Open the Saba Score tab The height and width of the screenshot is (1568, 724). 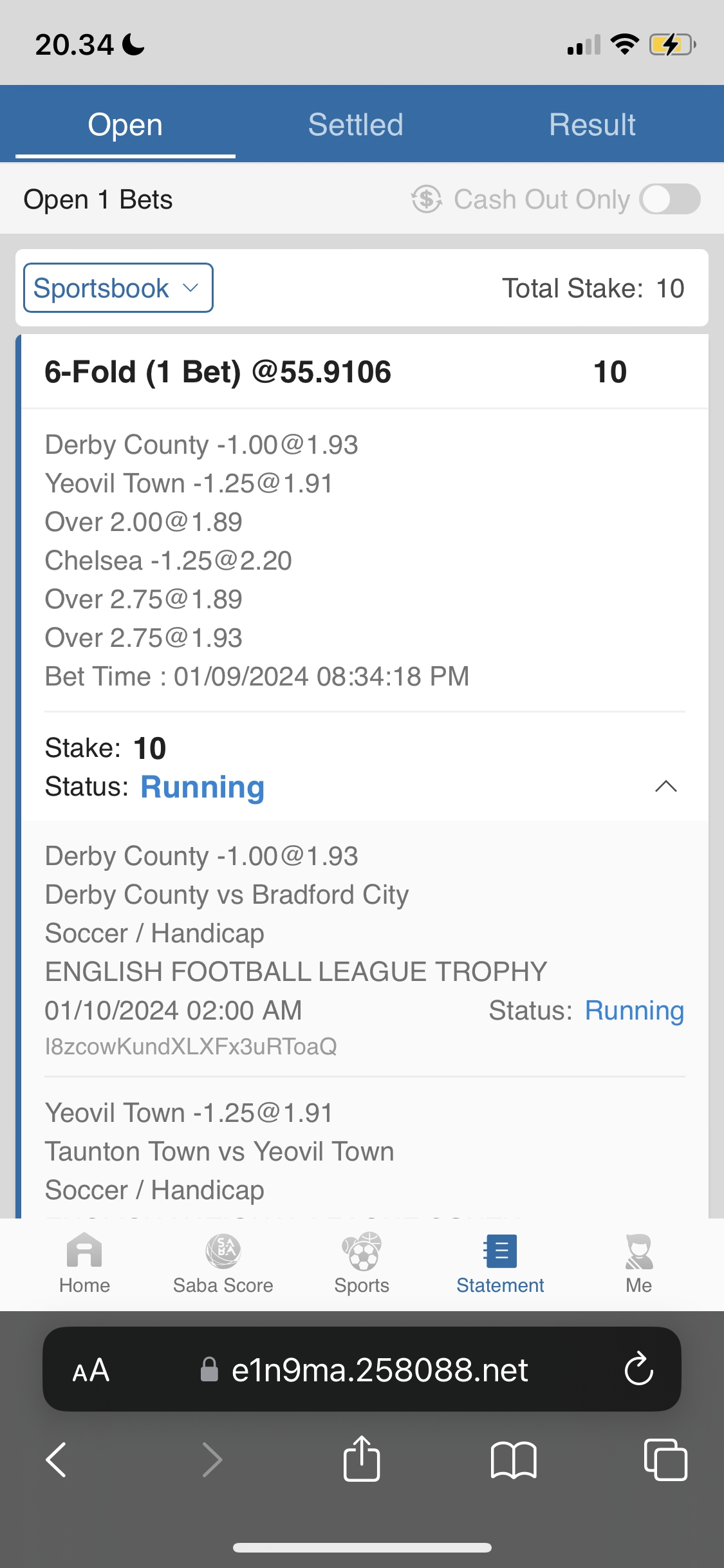point(223,1263)
